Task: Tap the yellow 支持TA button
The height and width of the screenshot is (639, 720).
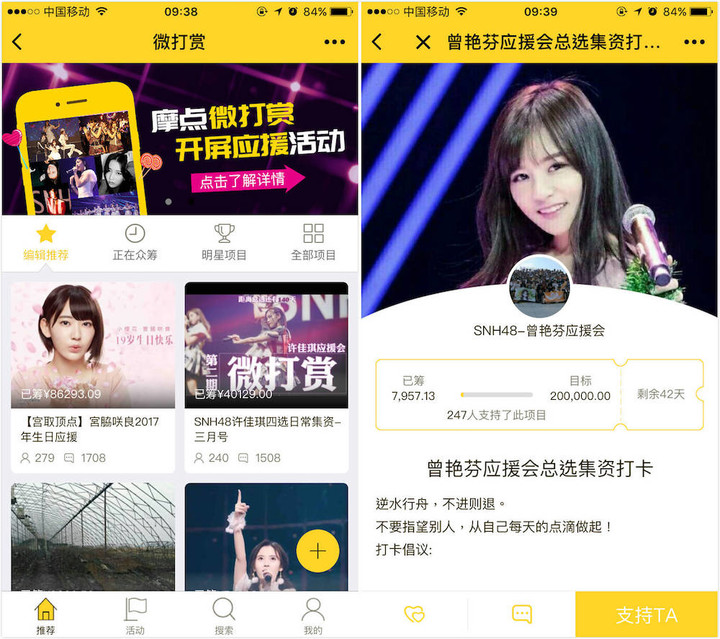Action: pyautogui.click(x=647, y=615)
